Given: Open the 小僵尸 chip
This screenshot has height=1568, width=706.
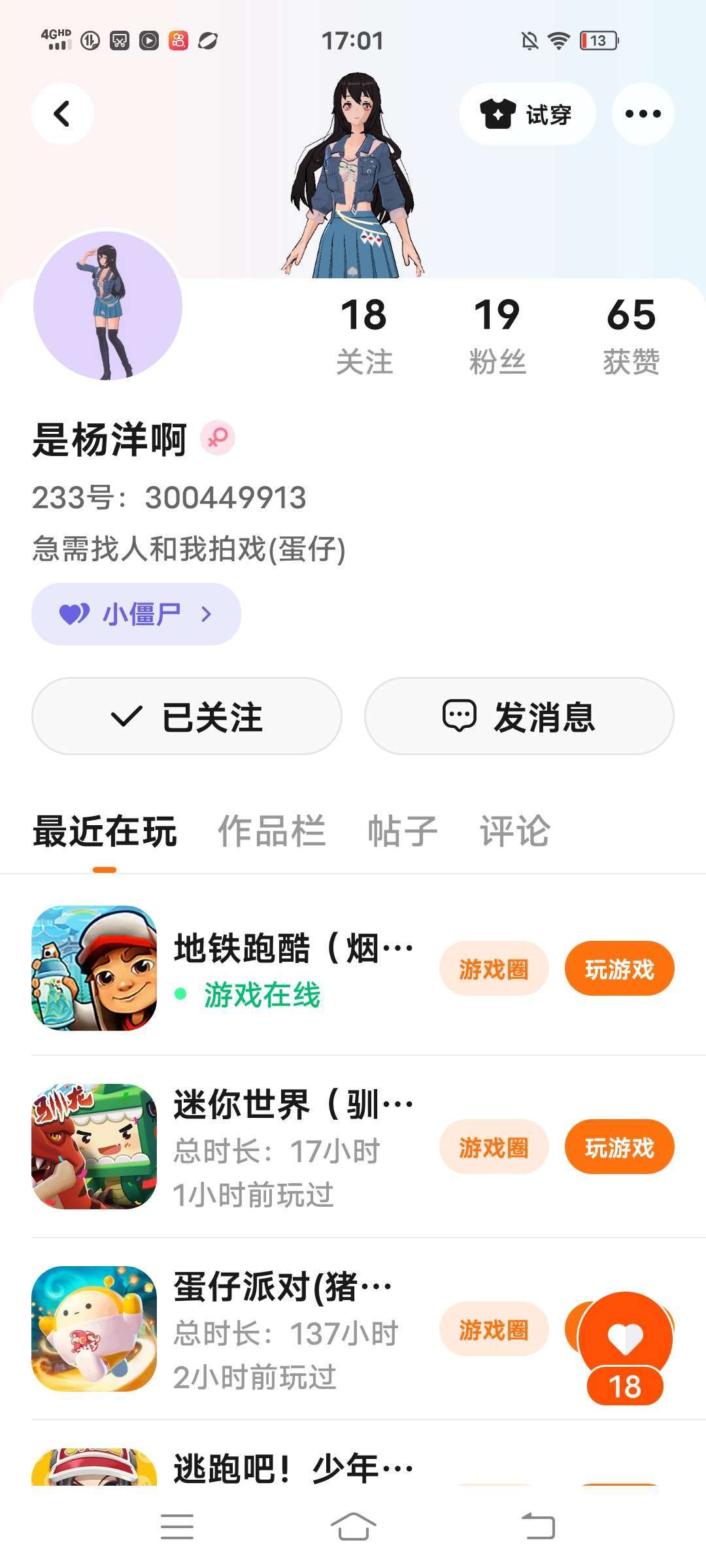Looking at the screenshot, I should tap(136, 614).
